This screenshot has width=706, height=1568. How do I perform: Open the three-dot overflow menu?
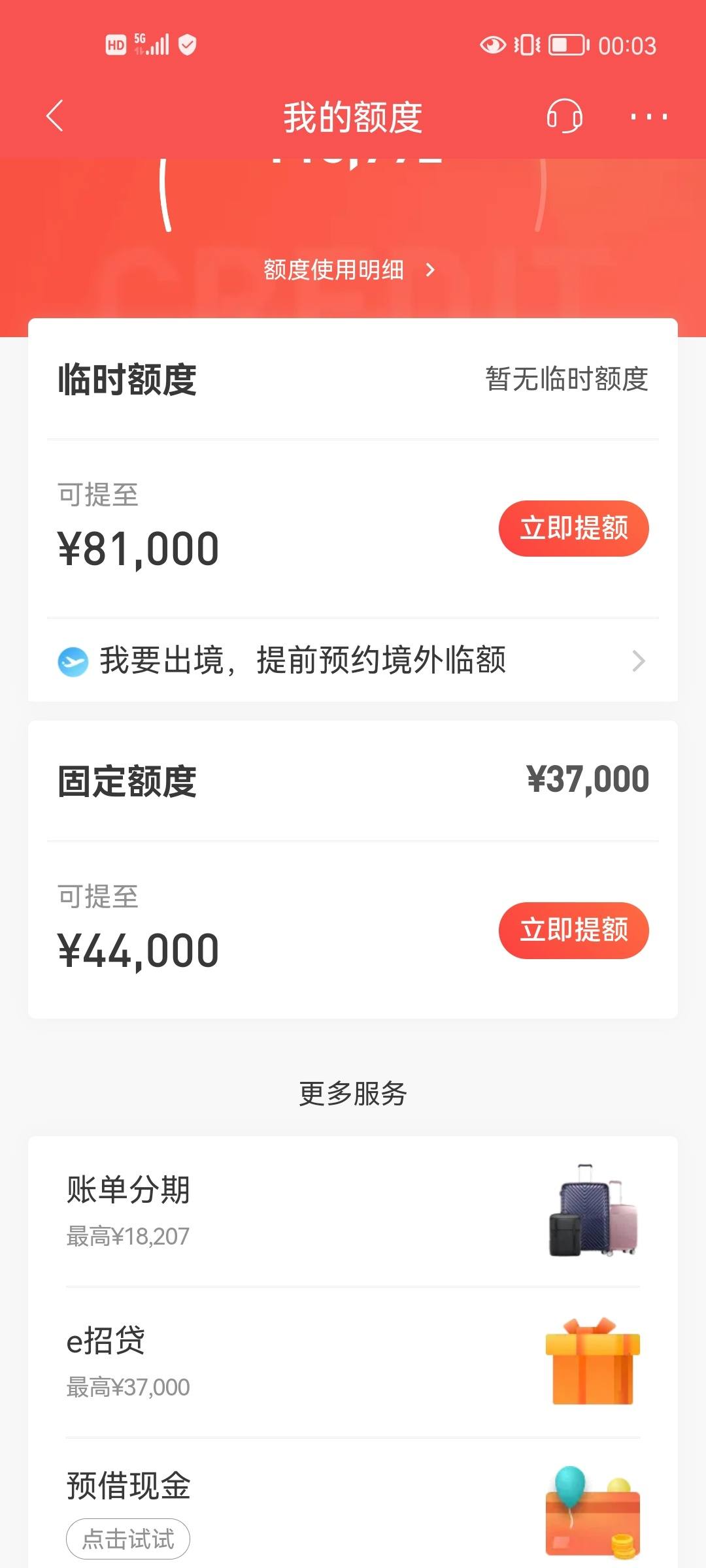pyautogui.click(x=648, y=117)
